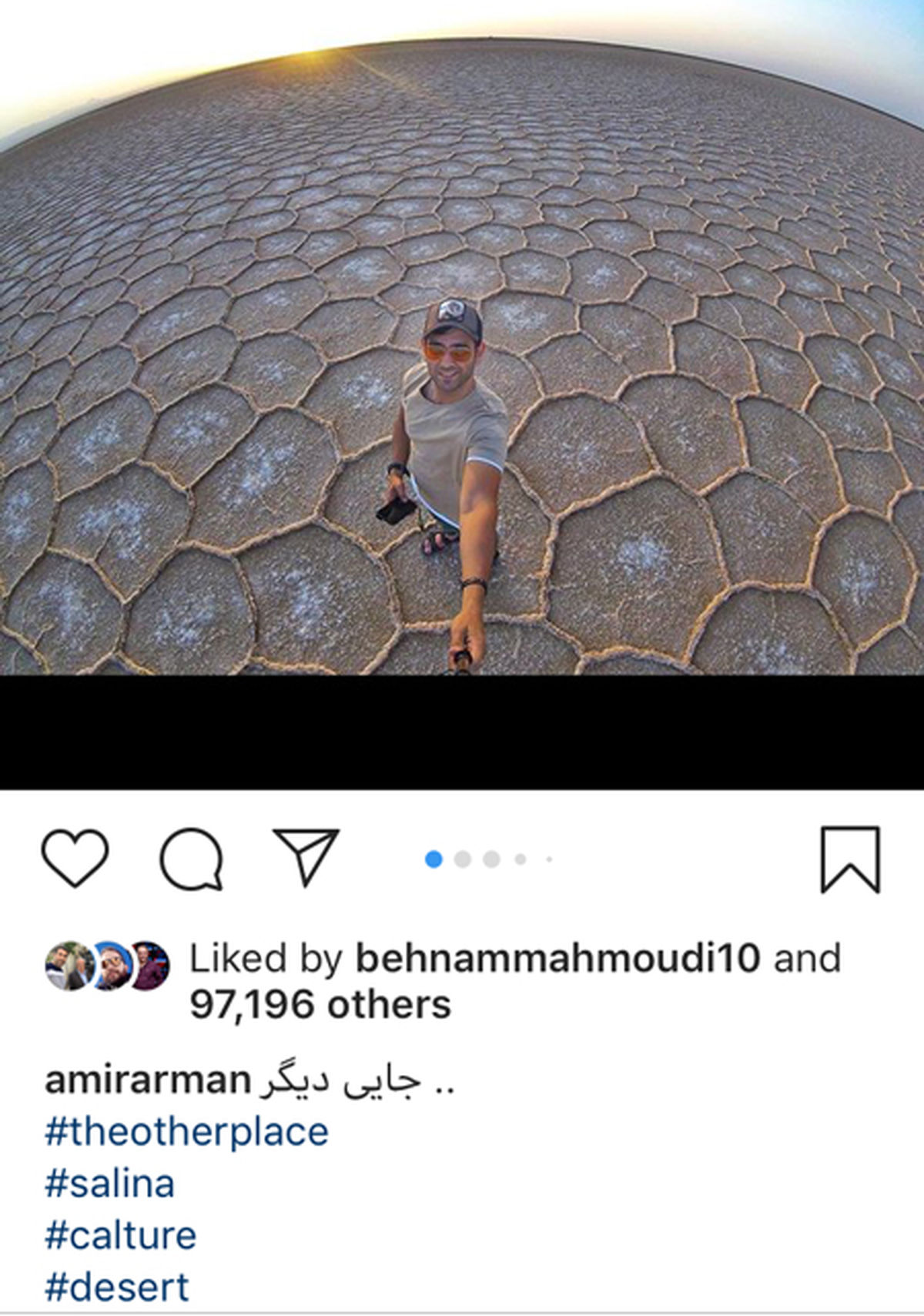
Task: Open the #calture hashtag
Action: click(120, 1235)
